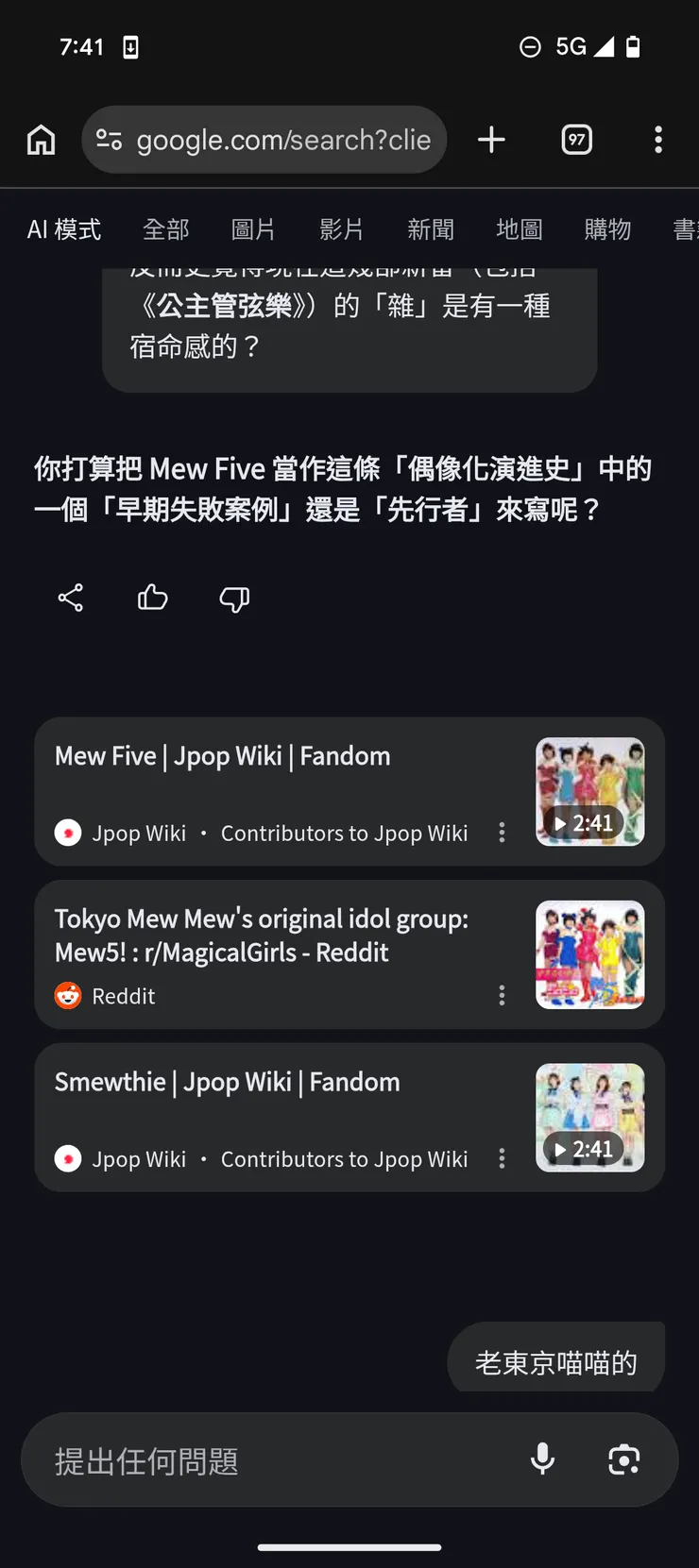The width and height of the screenshot is (699, 1568).
Task: Switch to the 地圖 tab
Action: [519, 229]
